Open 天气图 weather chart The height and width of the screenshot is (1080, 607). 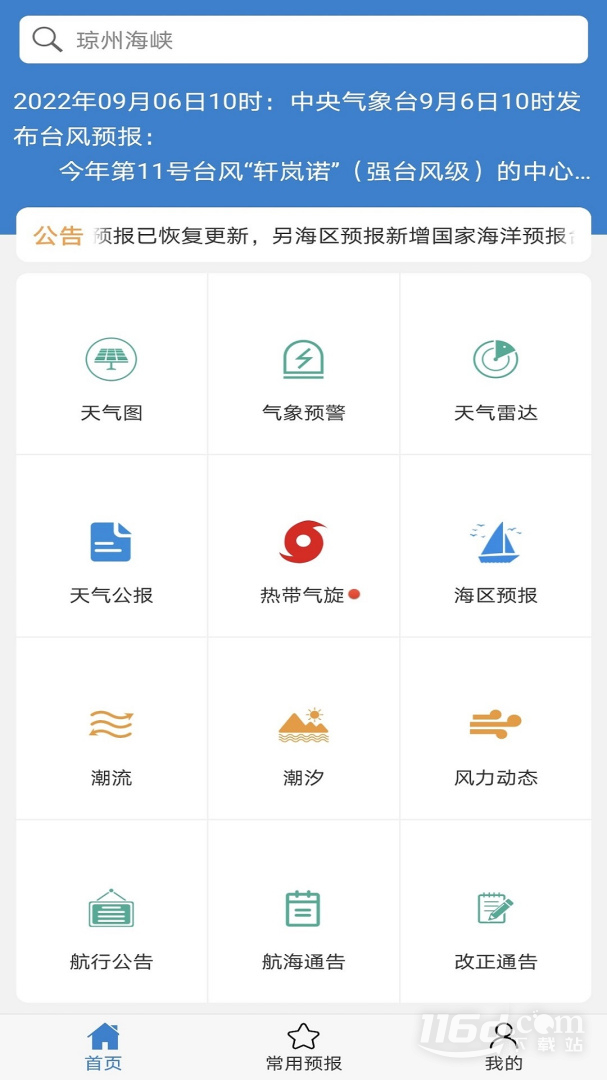coord(112,364)
